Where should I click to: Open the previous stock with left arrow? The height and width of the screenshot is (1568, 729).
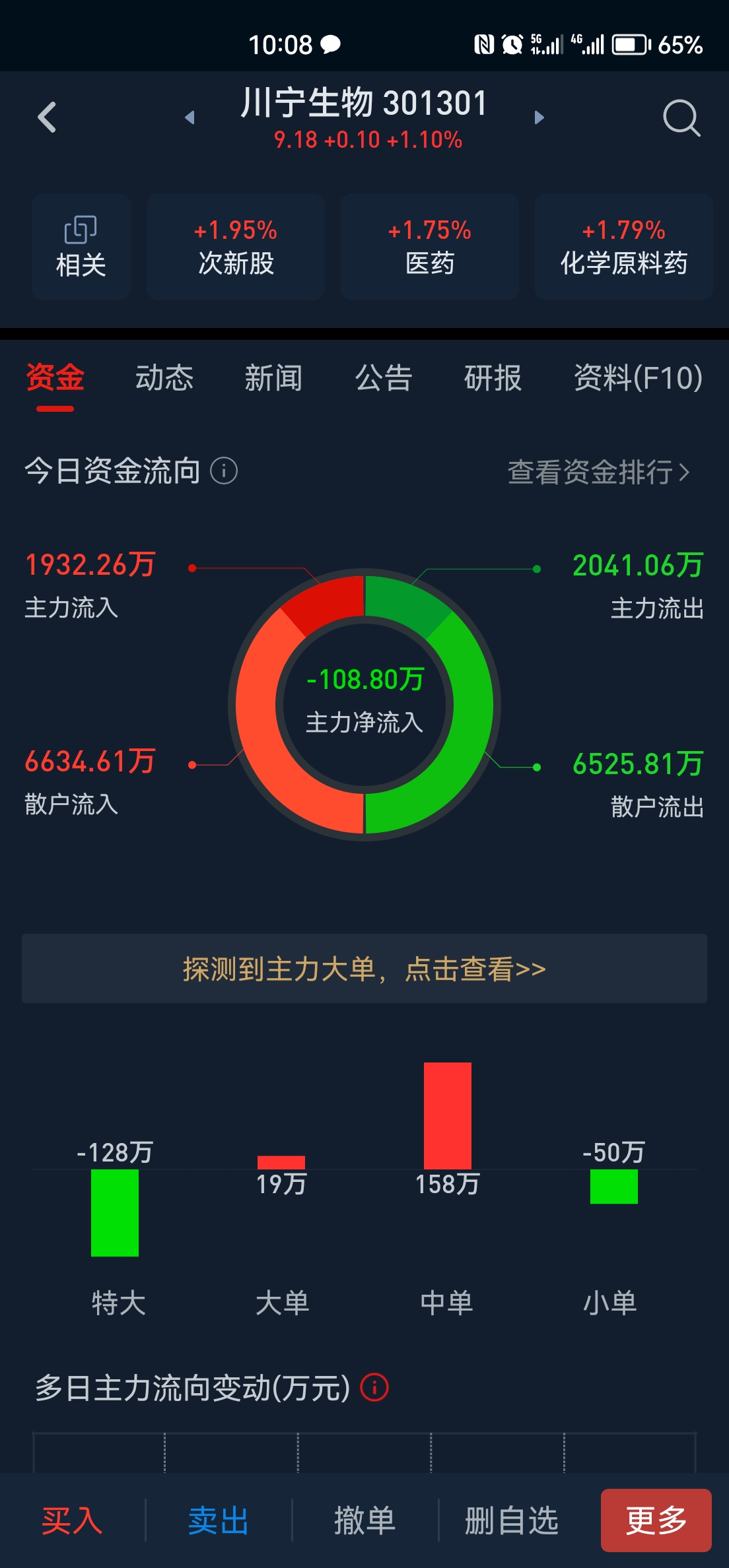(x=190, y=116)
